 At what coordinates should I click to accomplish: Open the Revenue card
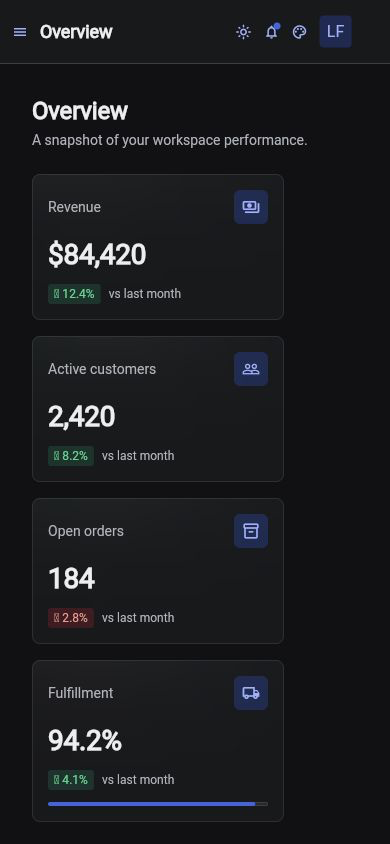(x=158, y=247)
